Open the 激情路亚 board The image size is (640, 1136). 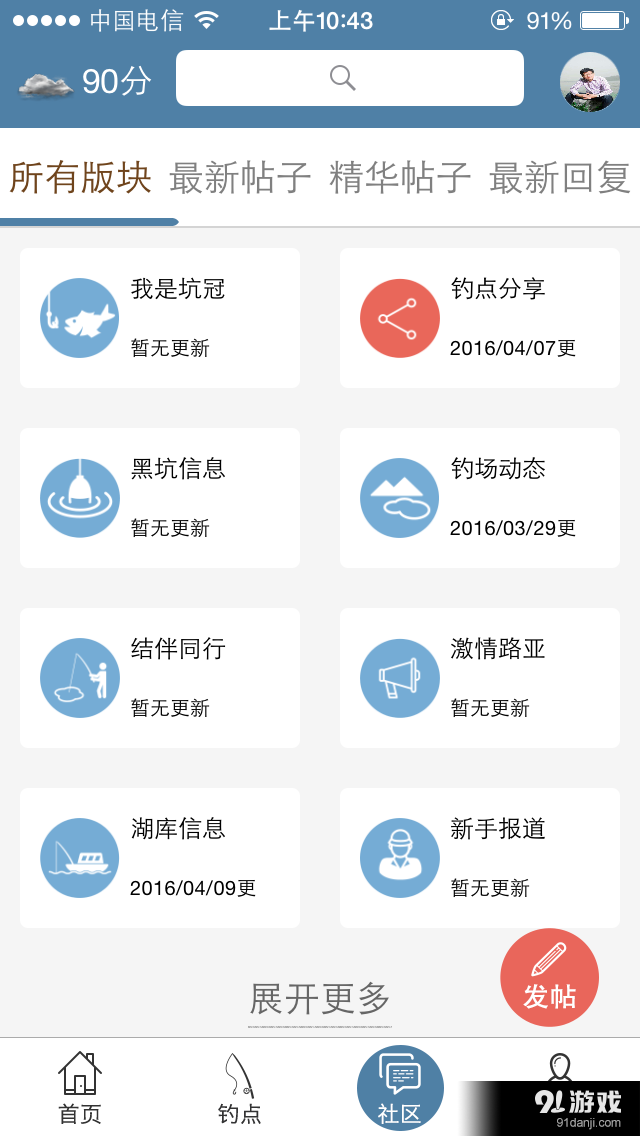click(x=480, y=678)
